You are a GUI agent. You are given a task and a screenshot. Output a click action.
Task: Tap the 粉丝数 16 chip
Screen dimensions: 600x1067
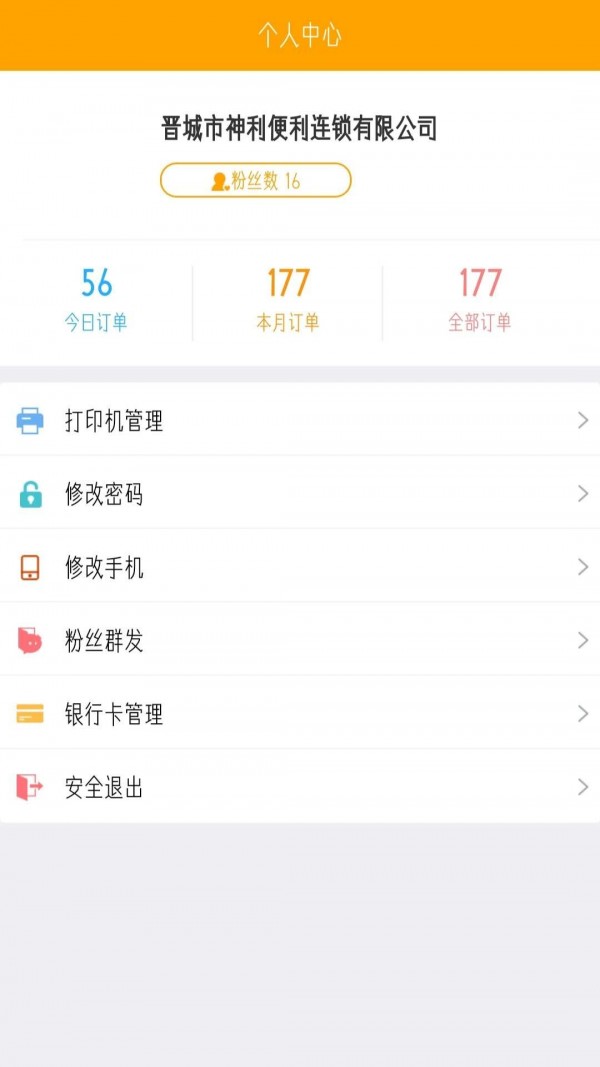pos(256,181)
